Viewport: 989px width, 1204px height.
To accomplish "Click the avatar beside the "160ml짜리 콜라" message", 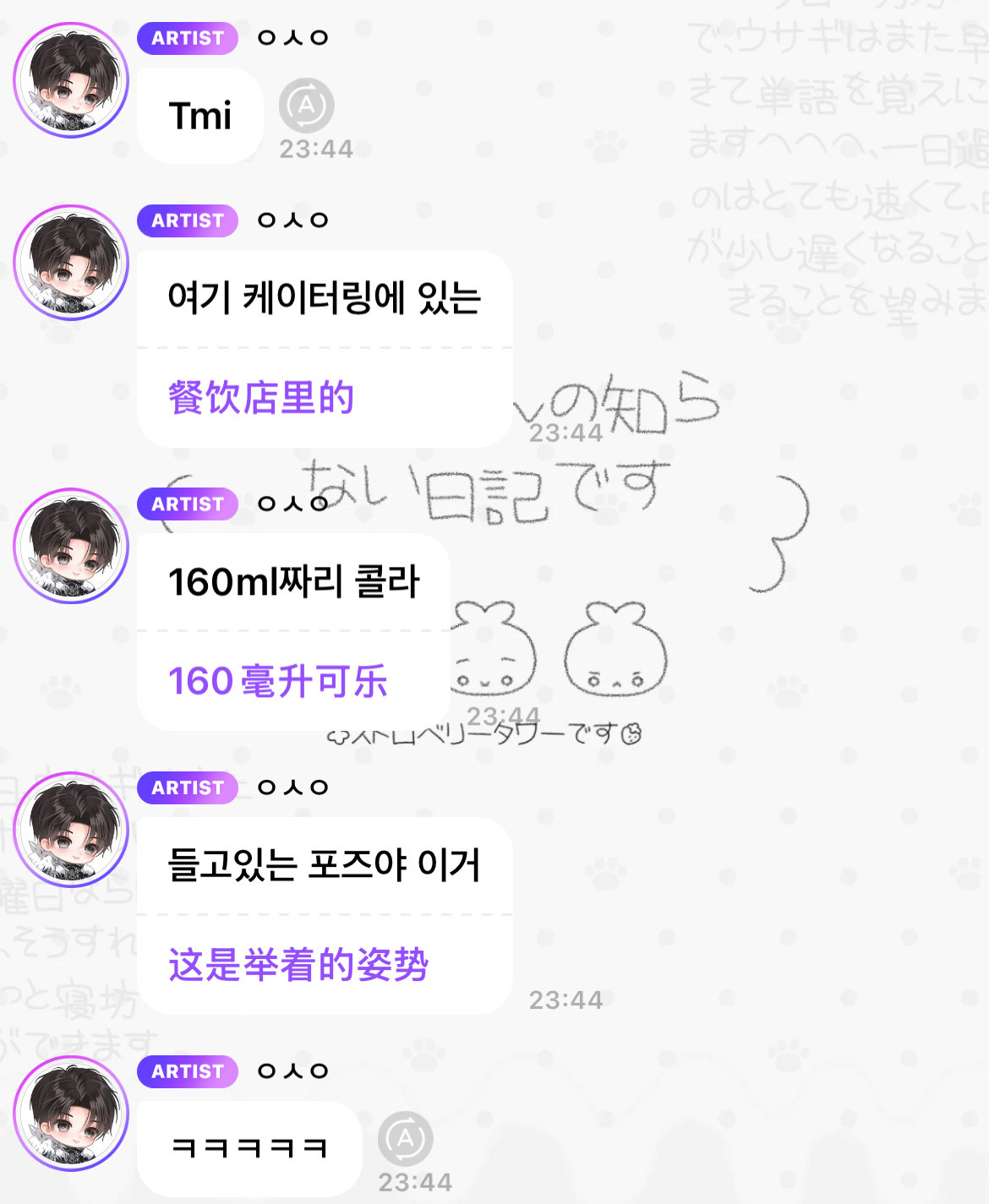I will 72,546.
